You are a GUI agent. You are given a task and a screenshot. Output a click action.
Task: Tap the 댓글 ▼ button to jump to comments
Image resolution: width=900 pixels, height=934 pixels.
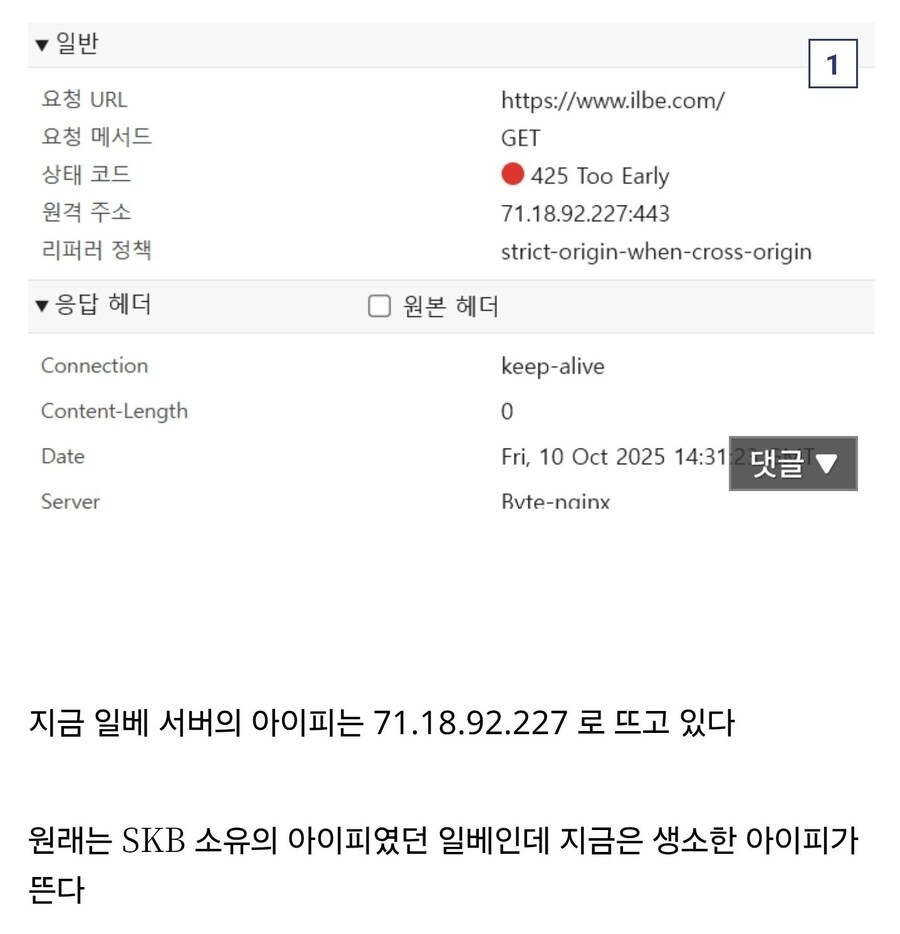792,464
